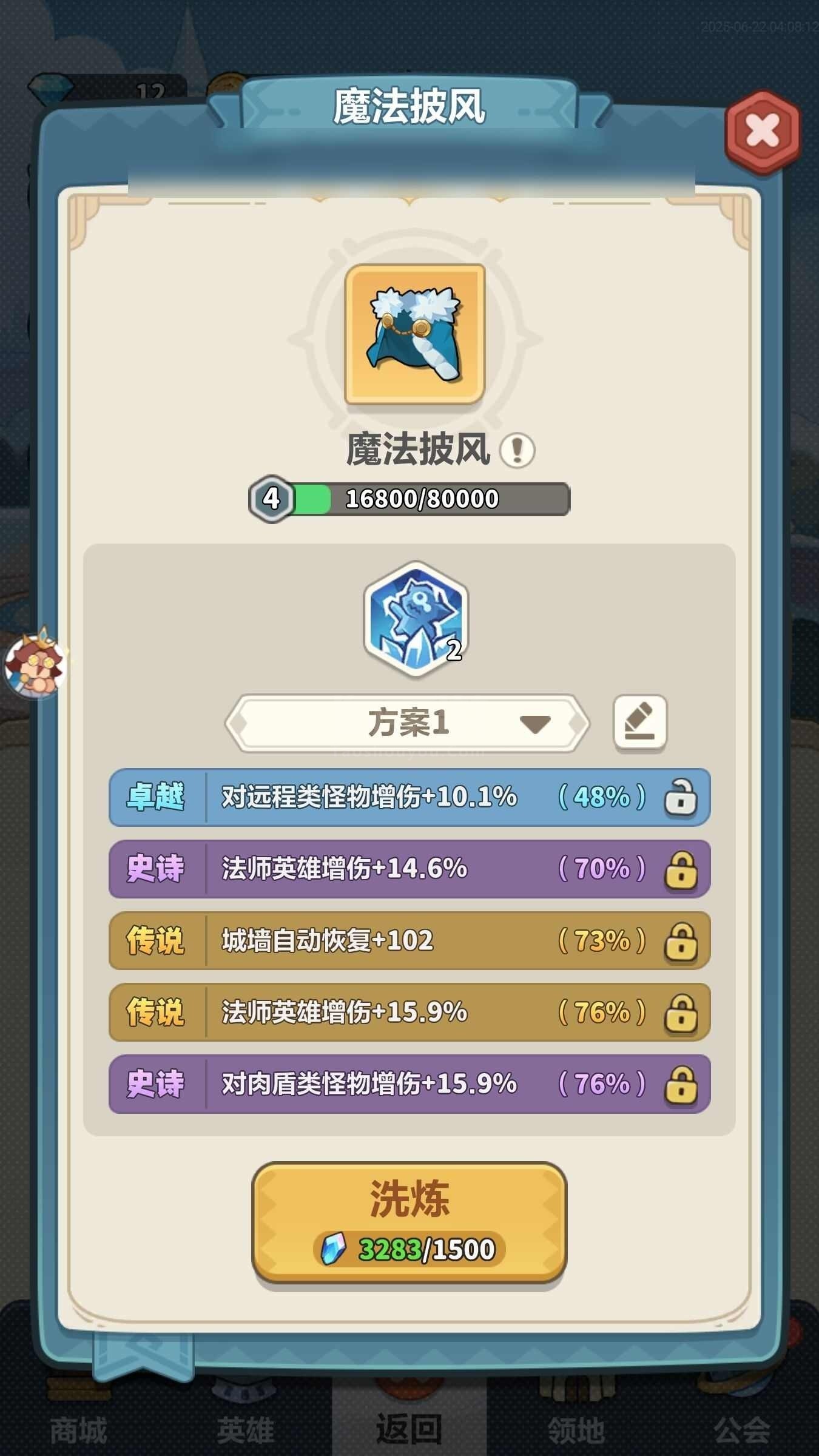The image size is (819, 1456).
Task: Open the ice skill hexagon icon
Action: (416, 618)
